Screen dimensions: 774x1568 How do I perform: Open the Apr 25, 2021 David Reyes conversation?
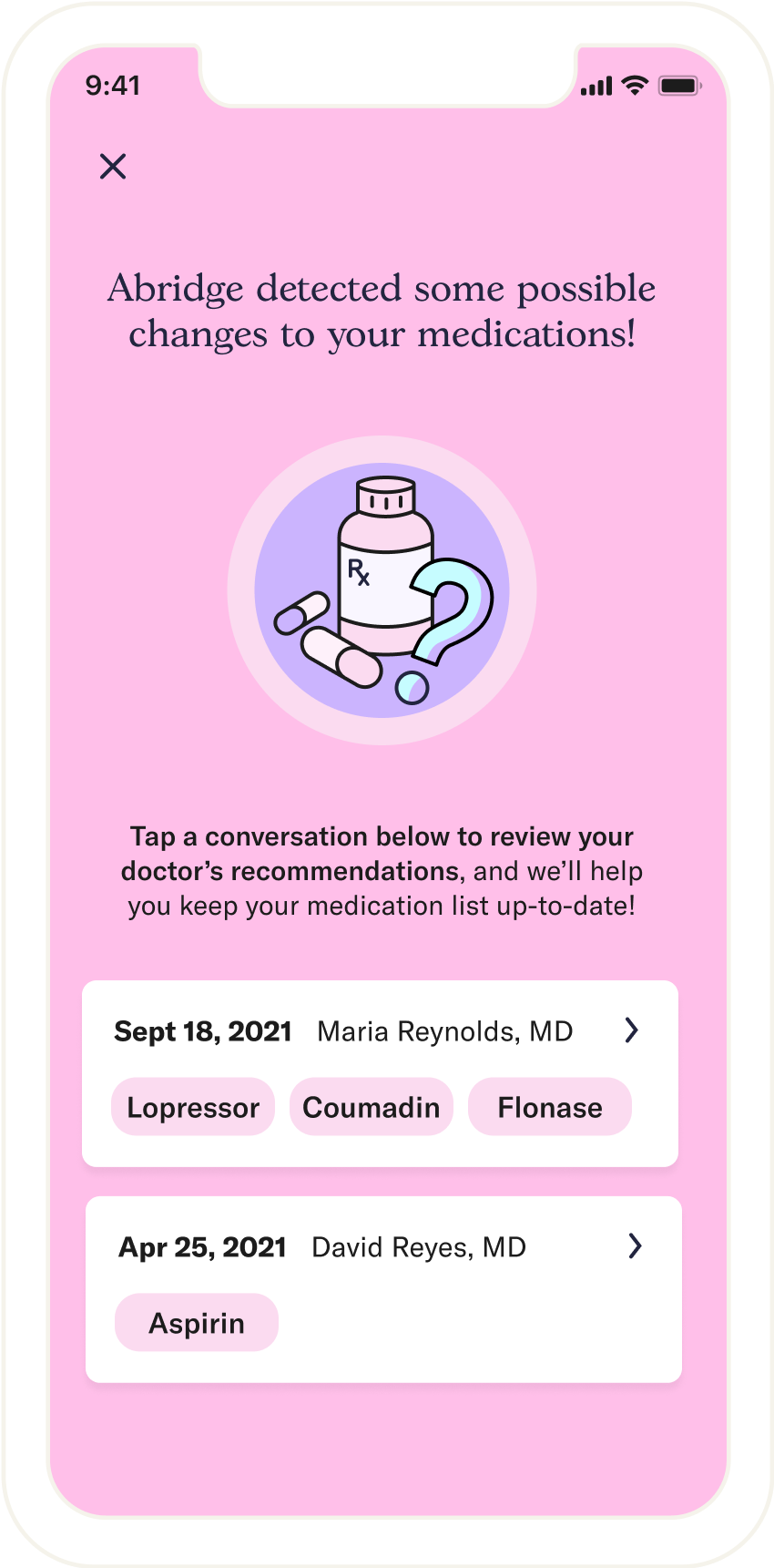[x=383, y=1289]
